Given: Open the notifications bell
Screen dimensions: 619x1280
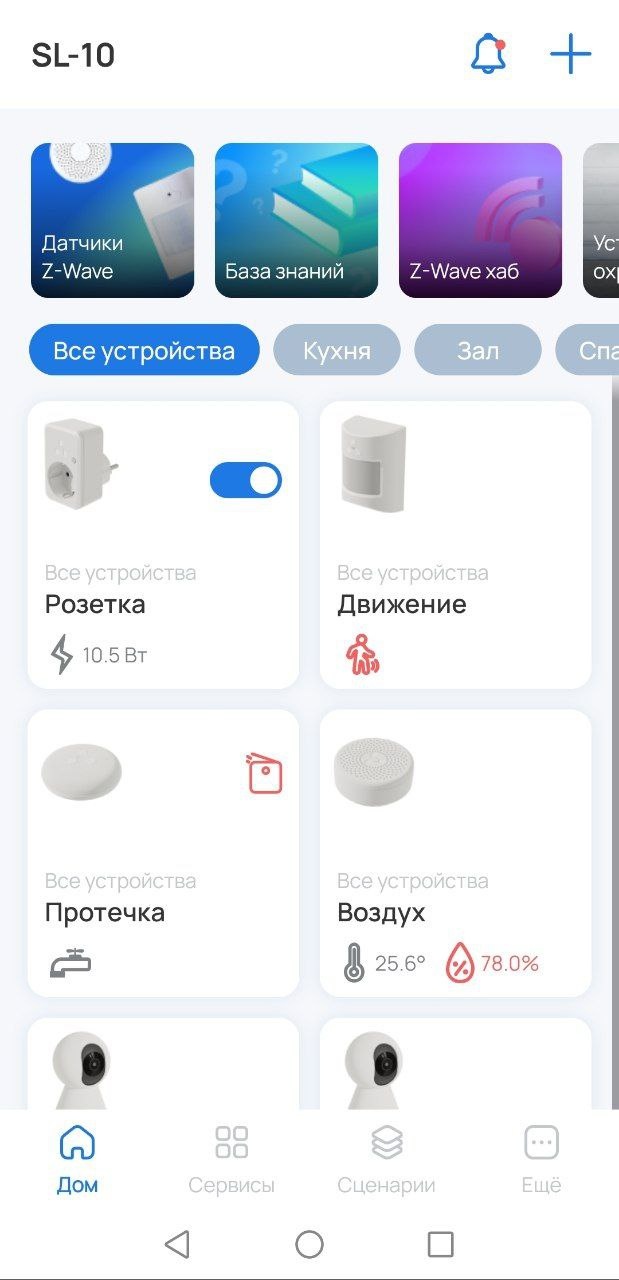Looking at the screenshot, I should tap(489, 54).
